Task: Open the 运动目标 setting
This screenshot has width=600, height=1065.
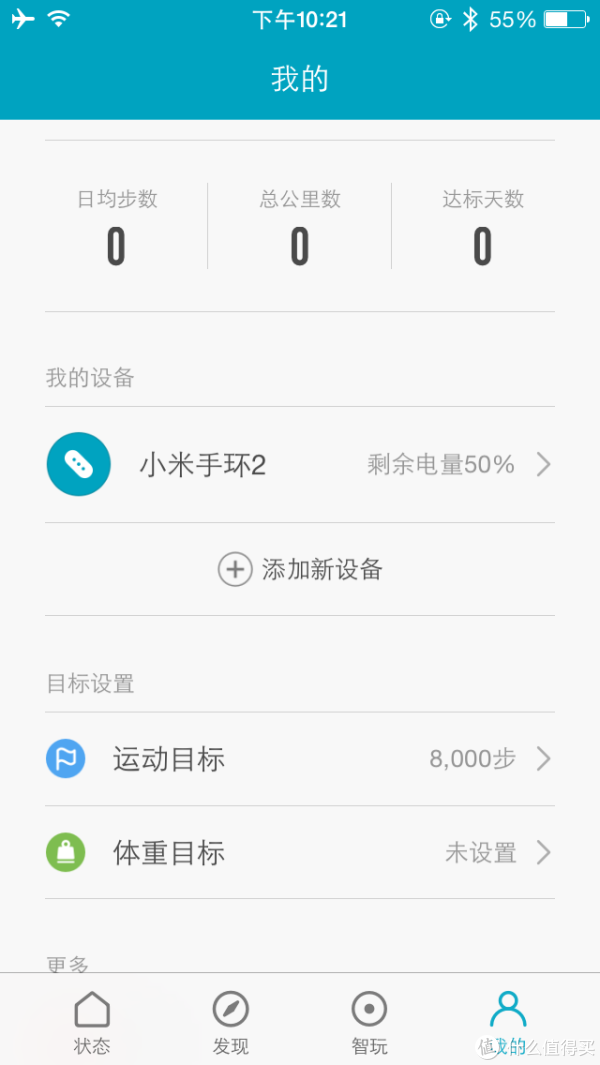Action: [x=300, y=759]
